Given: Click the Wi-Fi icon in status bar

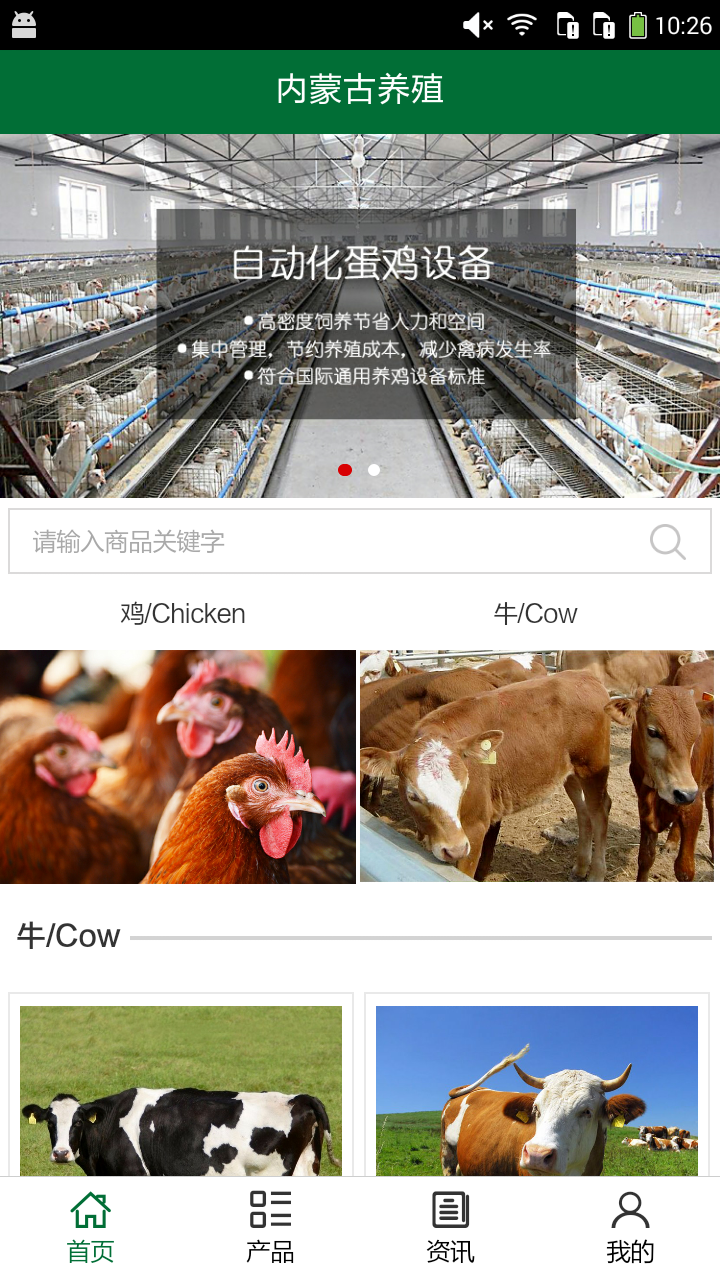Looking at the screenshot, I should click(x=521, y=22).
